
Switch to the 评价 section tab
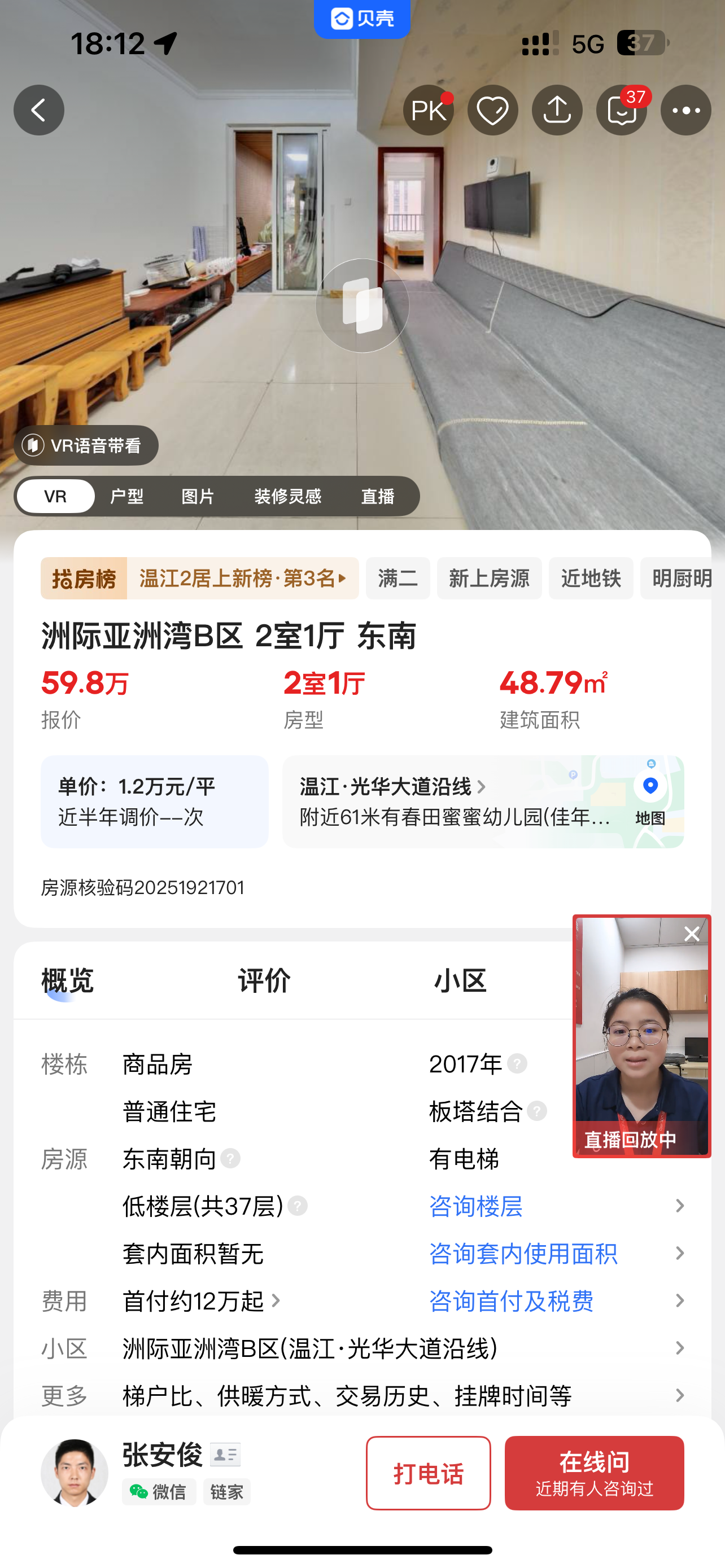[x=264, y=980]
